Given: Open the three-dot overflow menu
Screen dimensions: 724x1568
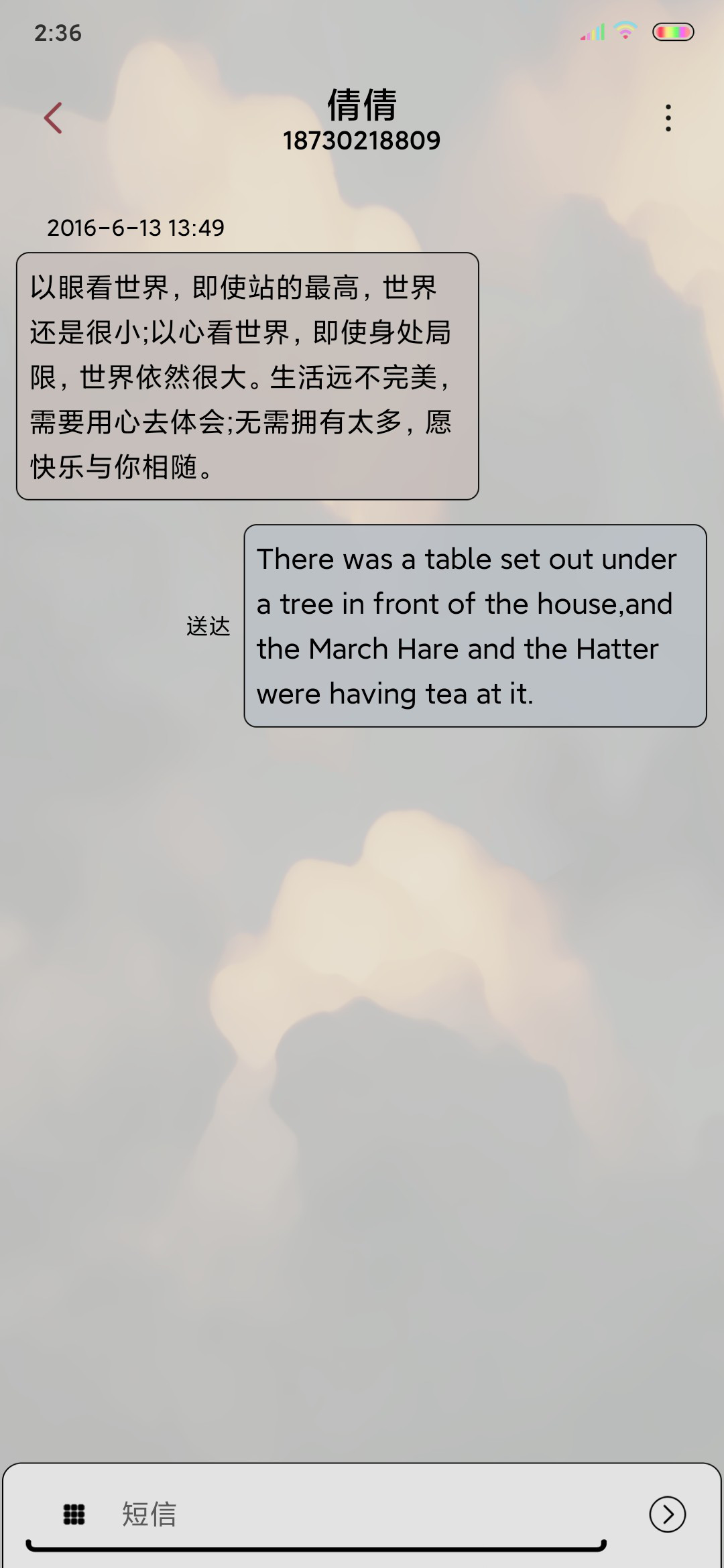Looking at the screenshot, I should click(x=668, y=118).
